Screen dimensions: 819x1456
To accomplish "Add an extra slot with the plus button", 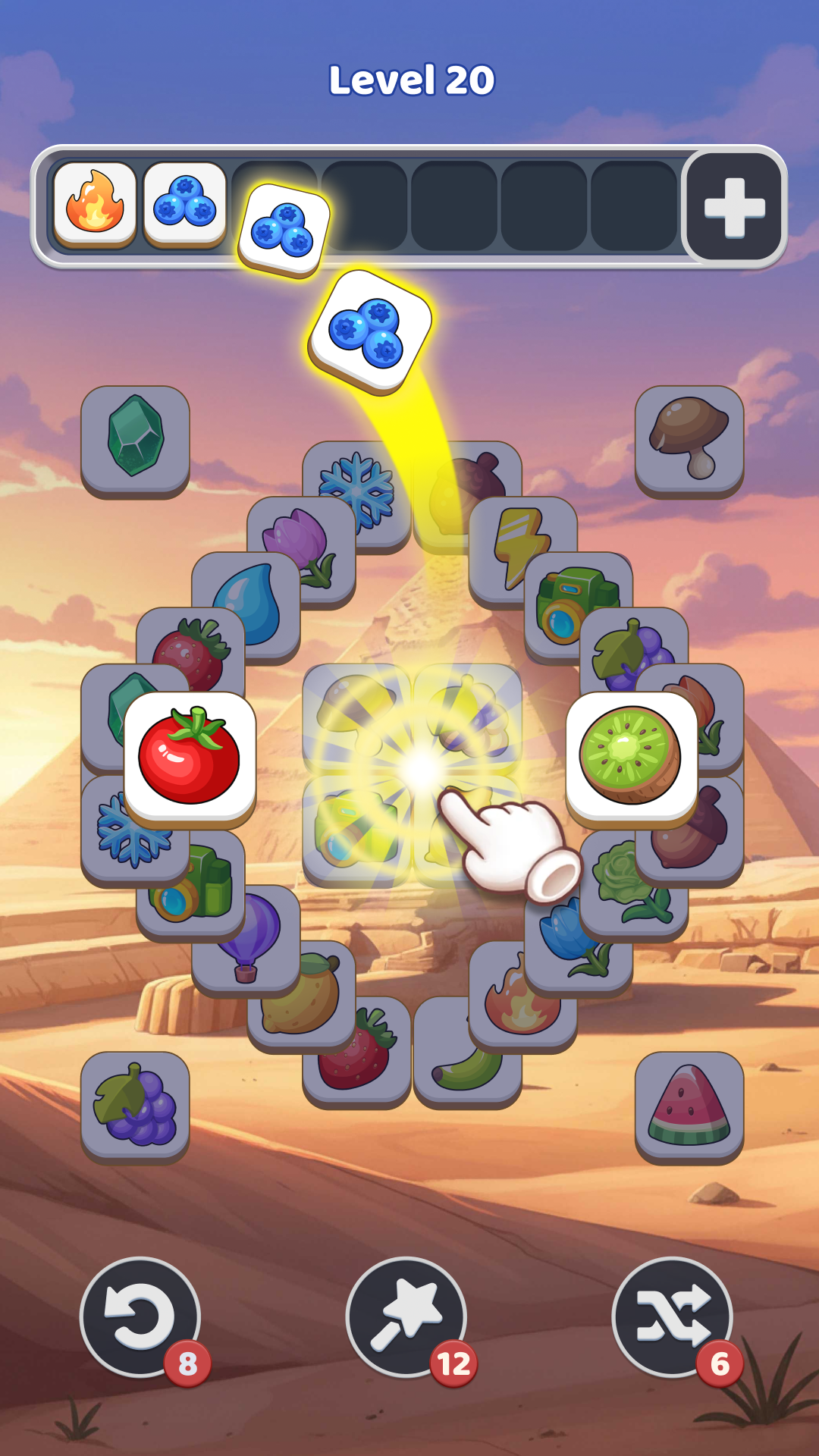I will pyautogui.click(x=734, y=206).
